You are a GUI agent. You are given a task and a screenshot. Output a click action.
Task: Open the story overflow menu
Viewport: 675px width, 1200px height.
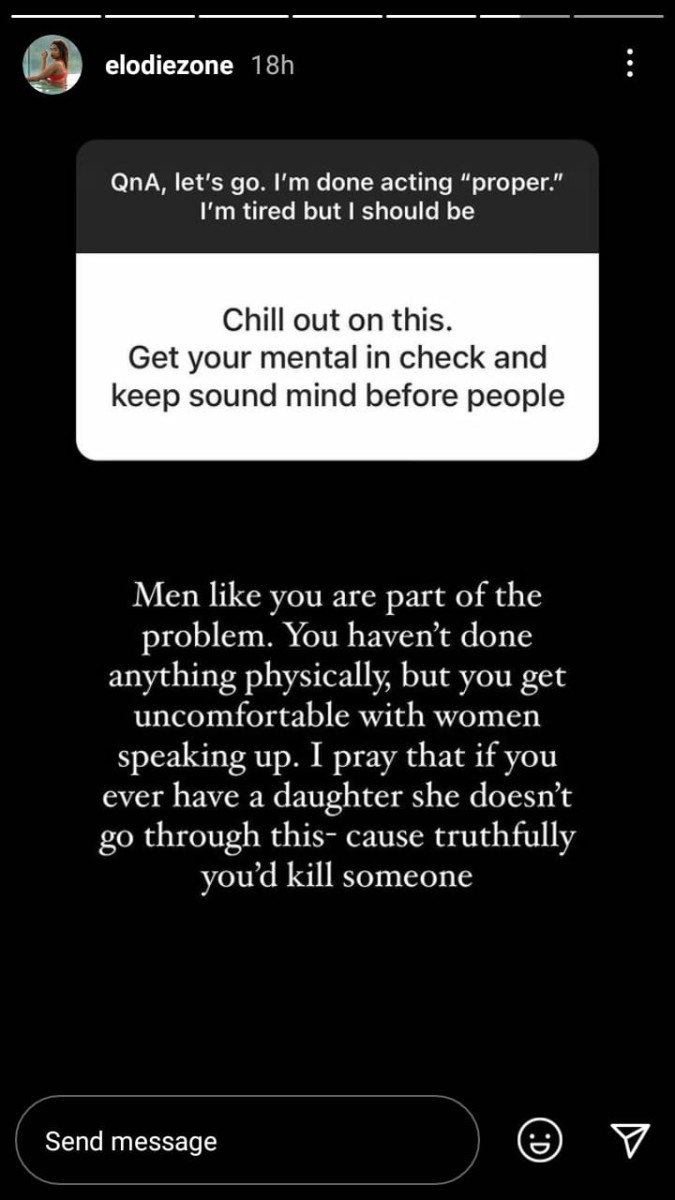click(629, 63)
